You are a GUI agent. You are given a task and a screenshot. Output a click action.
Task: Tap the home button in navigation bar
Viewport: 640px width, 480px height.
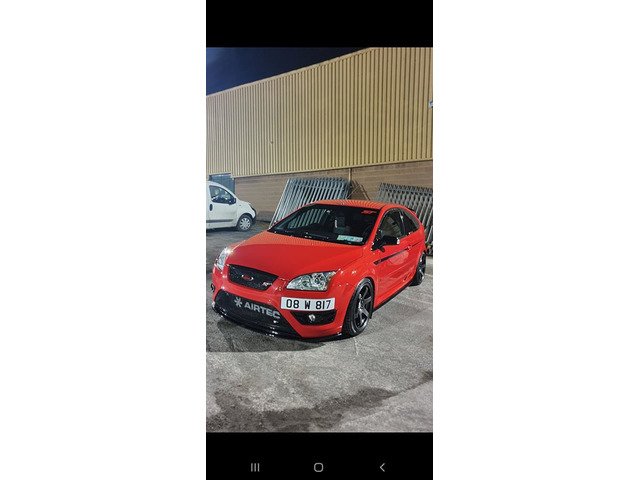point(318,467)
